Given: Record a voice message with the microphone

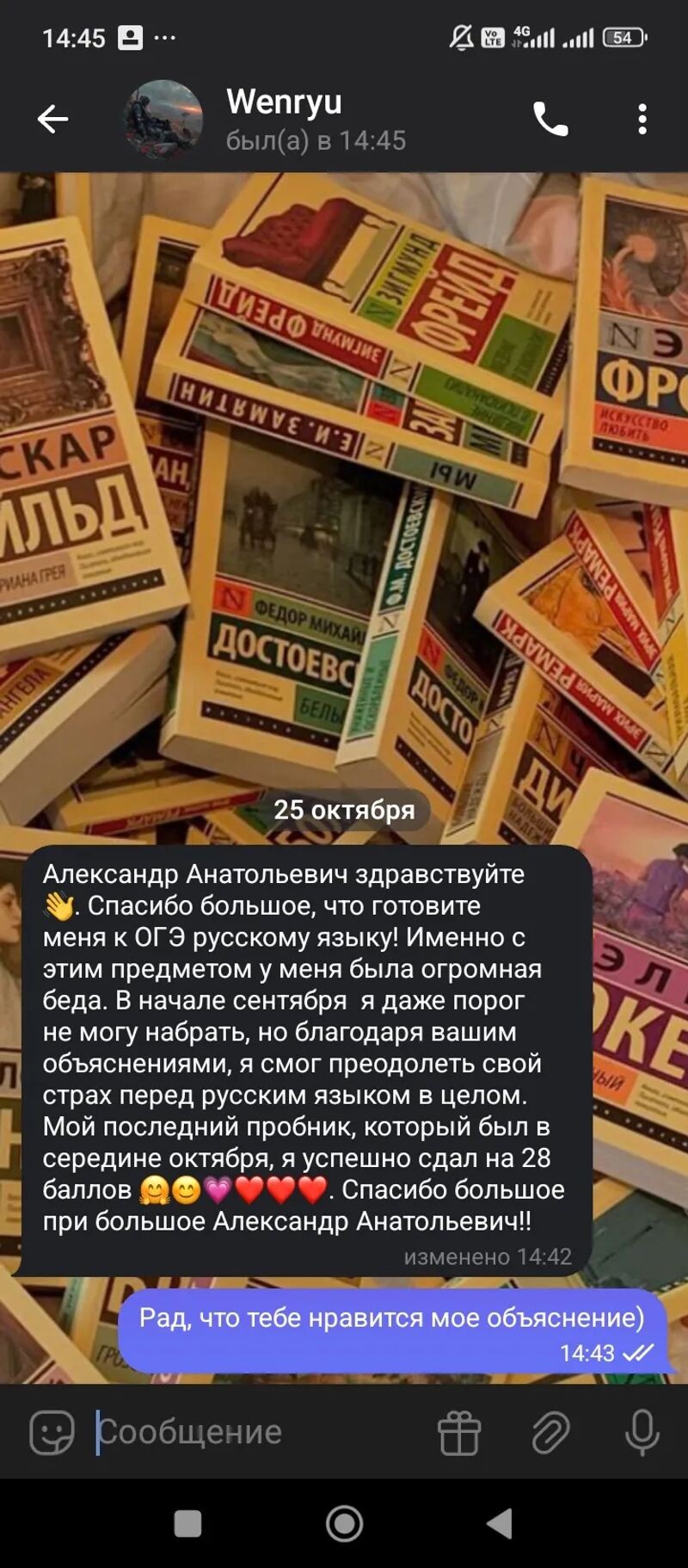Looking at the screenshot, I should coord(642,1434).
